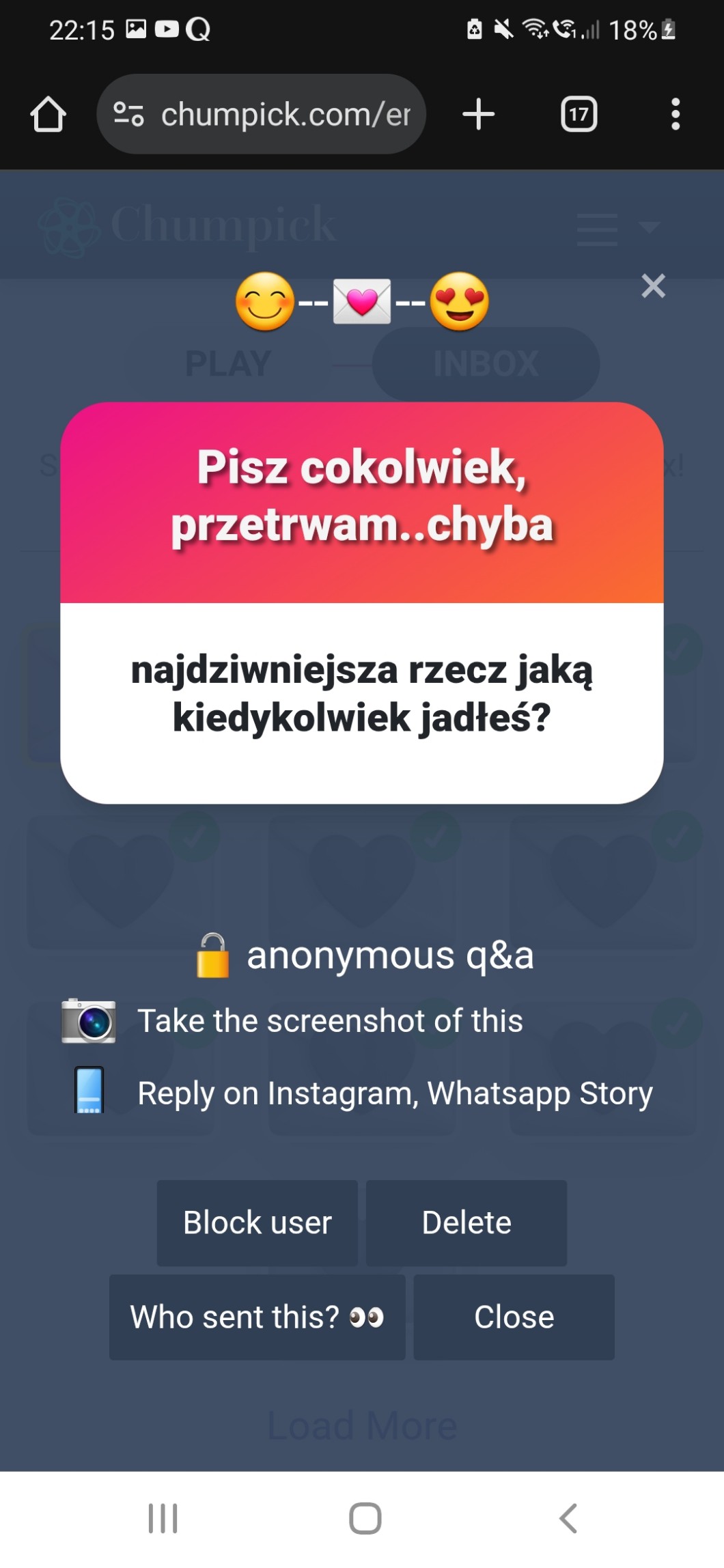Open a new browser tab
Image resolution: width=724 pixels, height=1568 pixels.
click(x=478, y=114)
